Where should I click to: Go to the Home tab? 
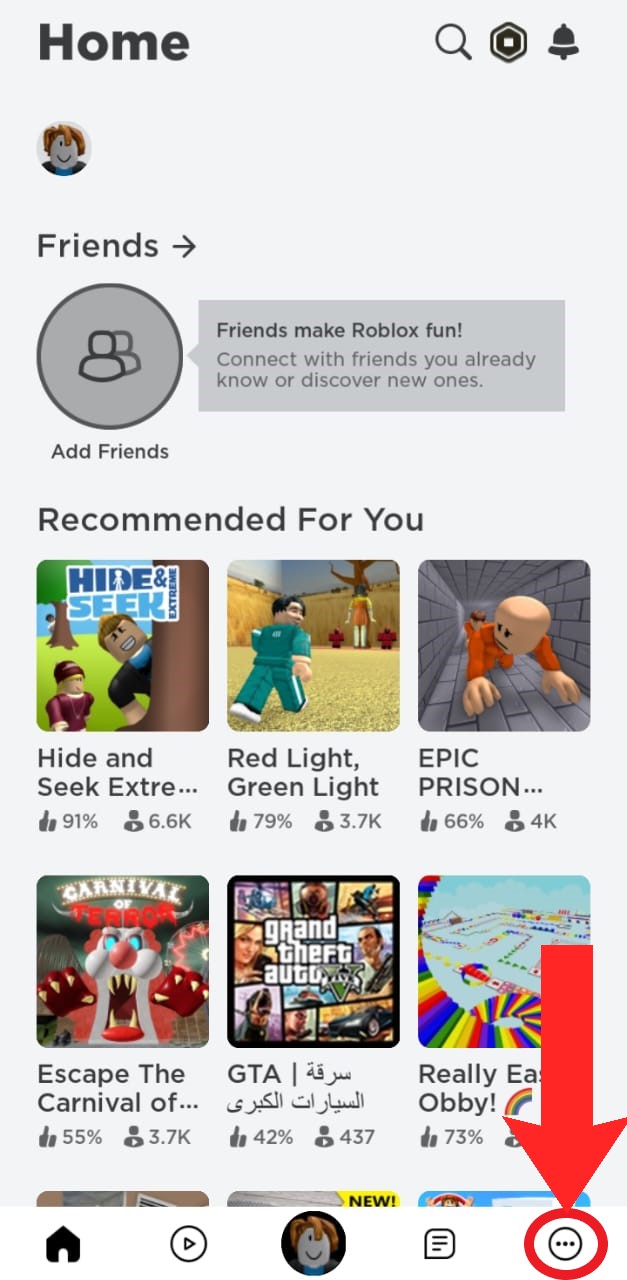pos(63,1243)
